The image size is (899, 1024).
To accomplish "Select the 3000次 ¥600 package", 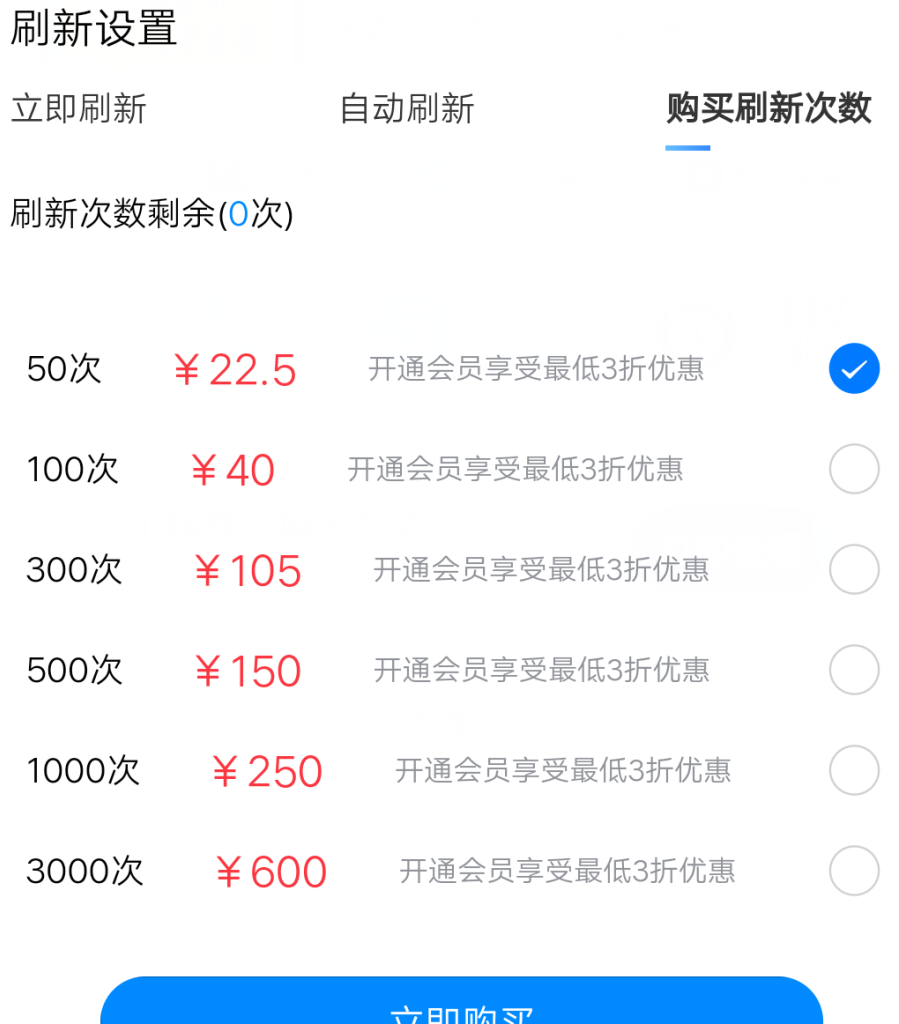I will click(853, 871).
